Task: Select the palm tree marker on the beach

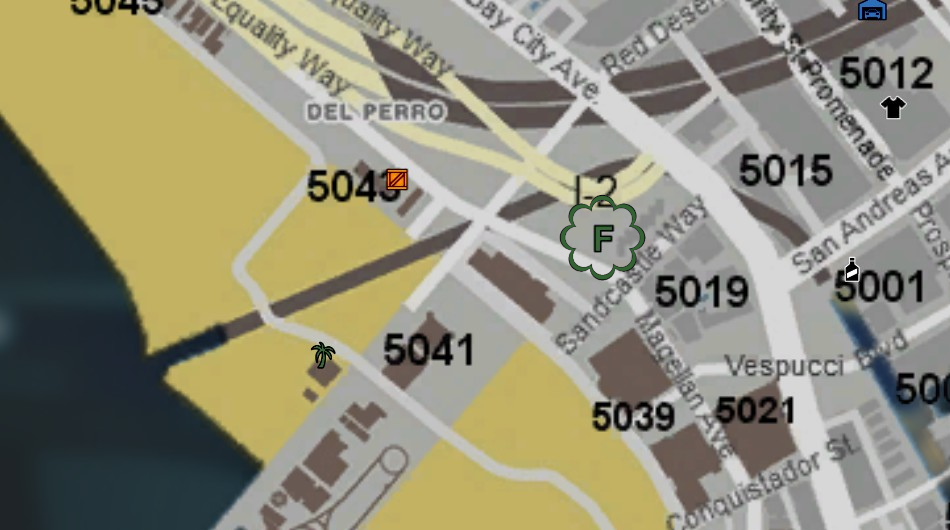Action: [322, 355]
